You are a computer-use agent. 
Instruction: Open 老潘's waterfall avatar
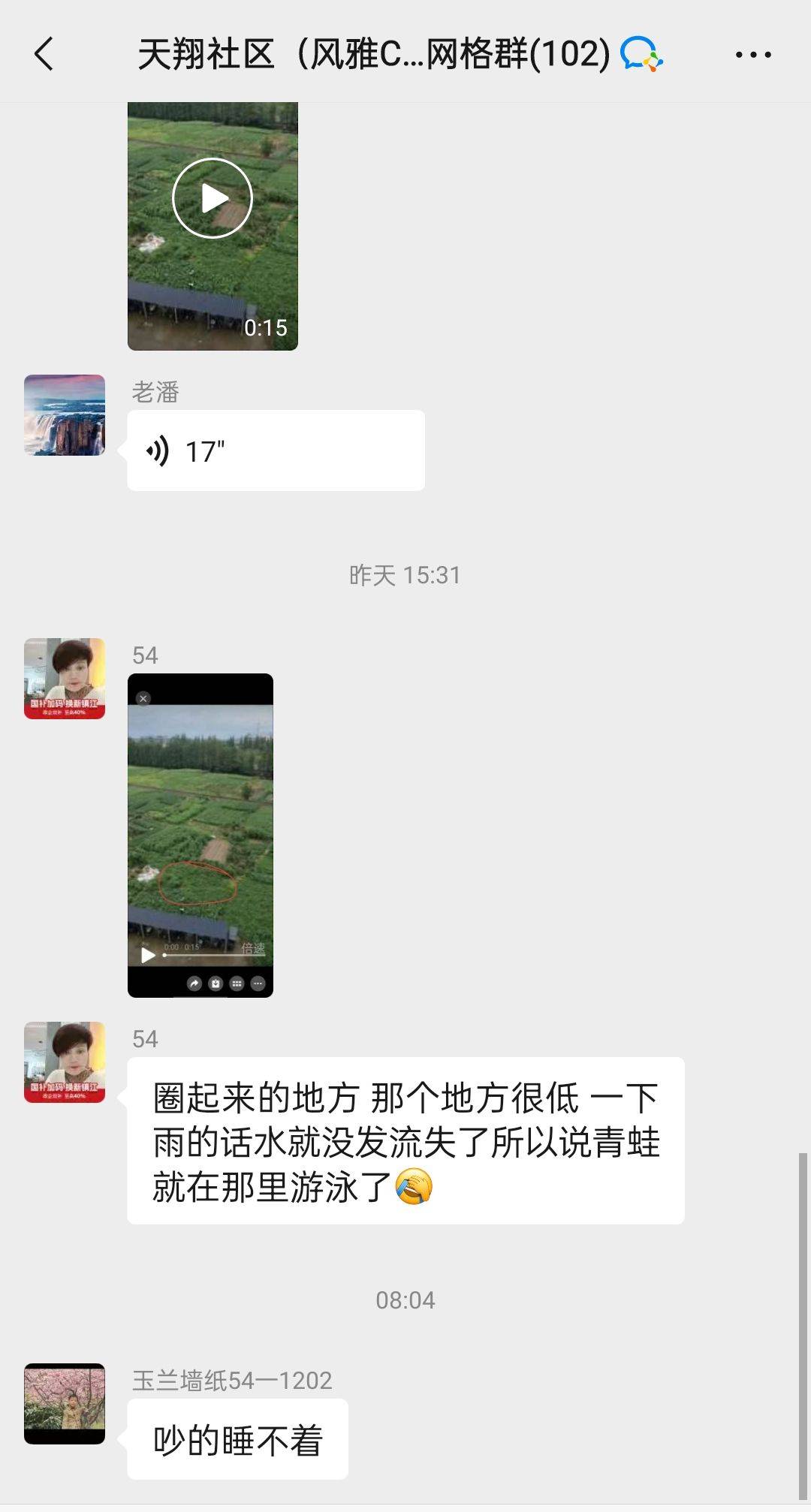pyautogui.click(x=65, y=415)
